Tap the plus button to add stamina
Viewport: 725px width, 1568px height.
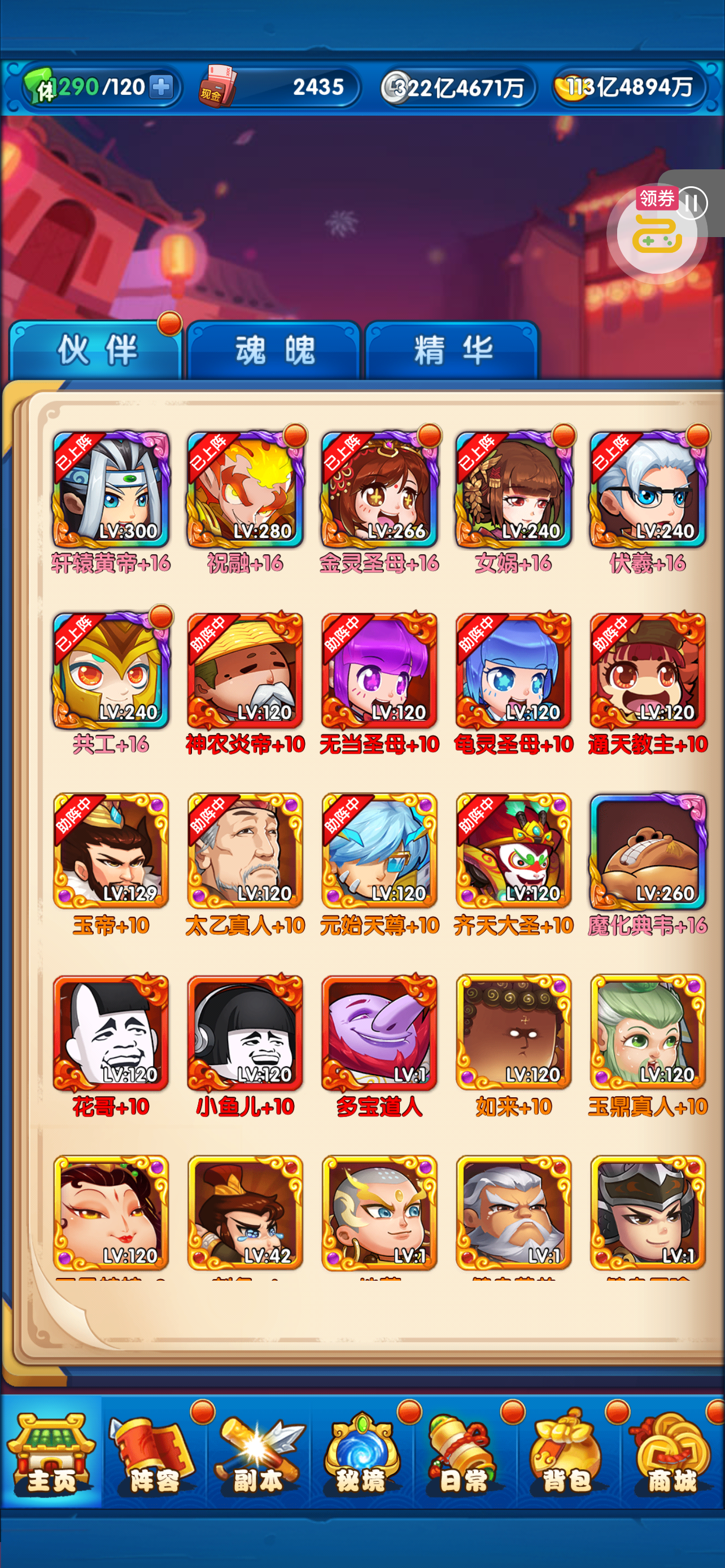pos(161,87)
